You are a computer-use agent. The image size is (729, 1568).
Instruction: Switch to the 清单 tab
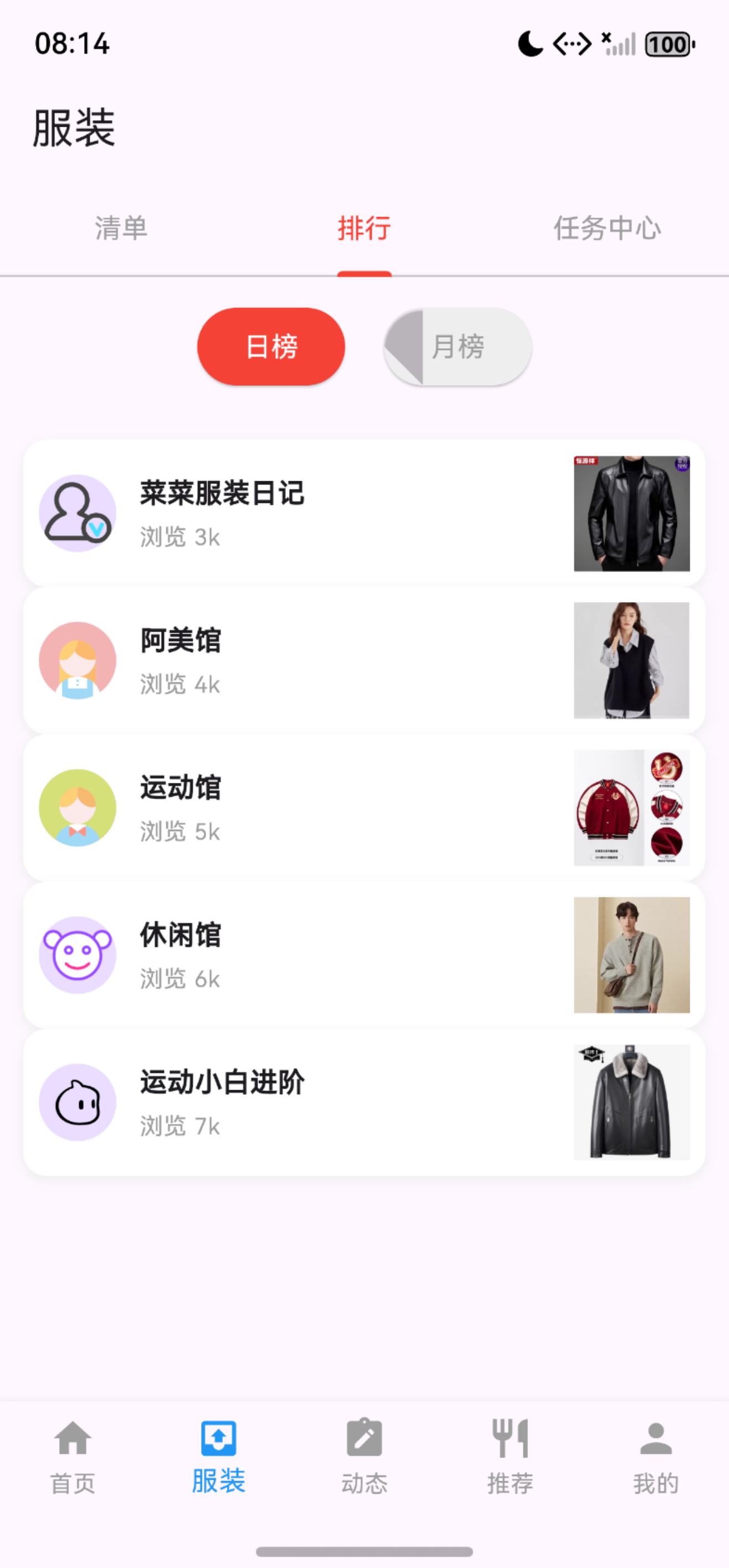click(121, 229)
